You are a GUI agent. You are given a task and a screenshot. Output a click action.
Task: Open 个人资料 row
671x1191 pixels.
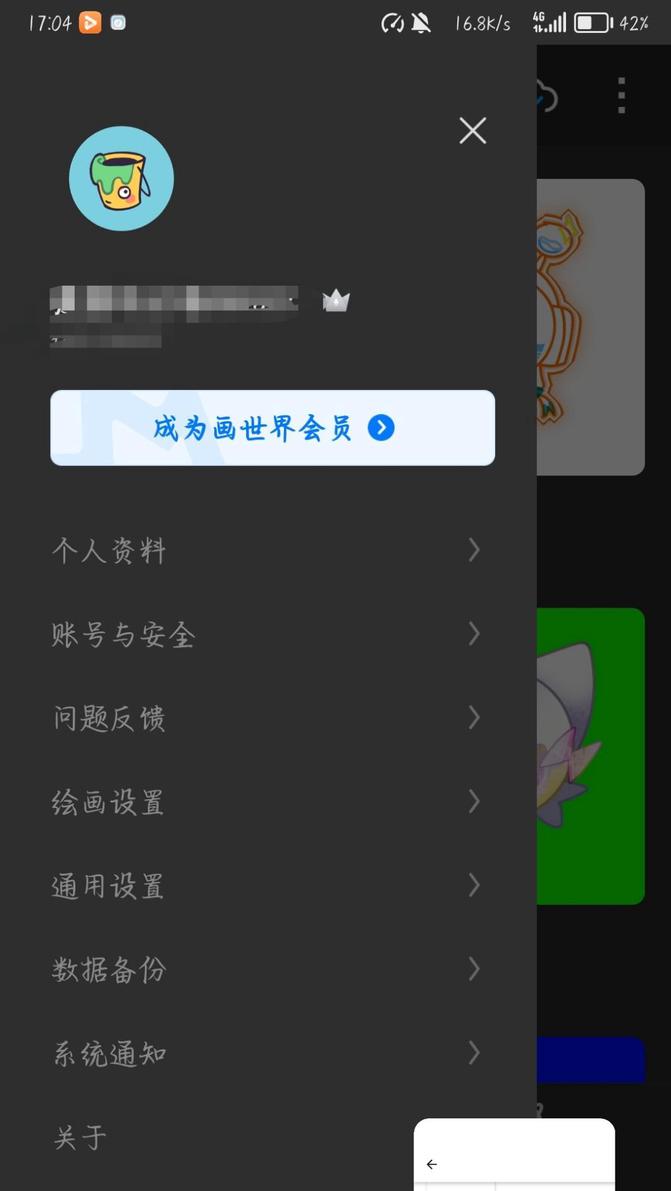pos(266,550)
